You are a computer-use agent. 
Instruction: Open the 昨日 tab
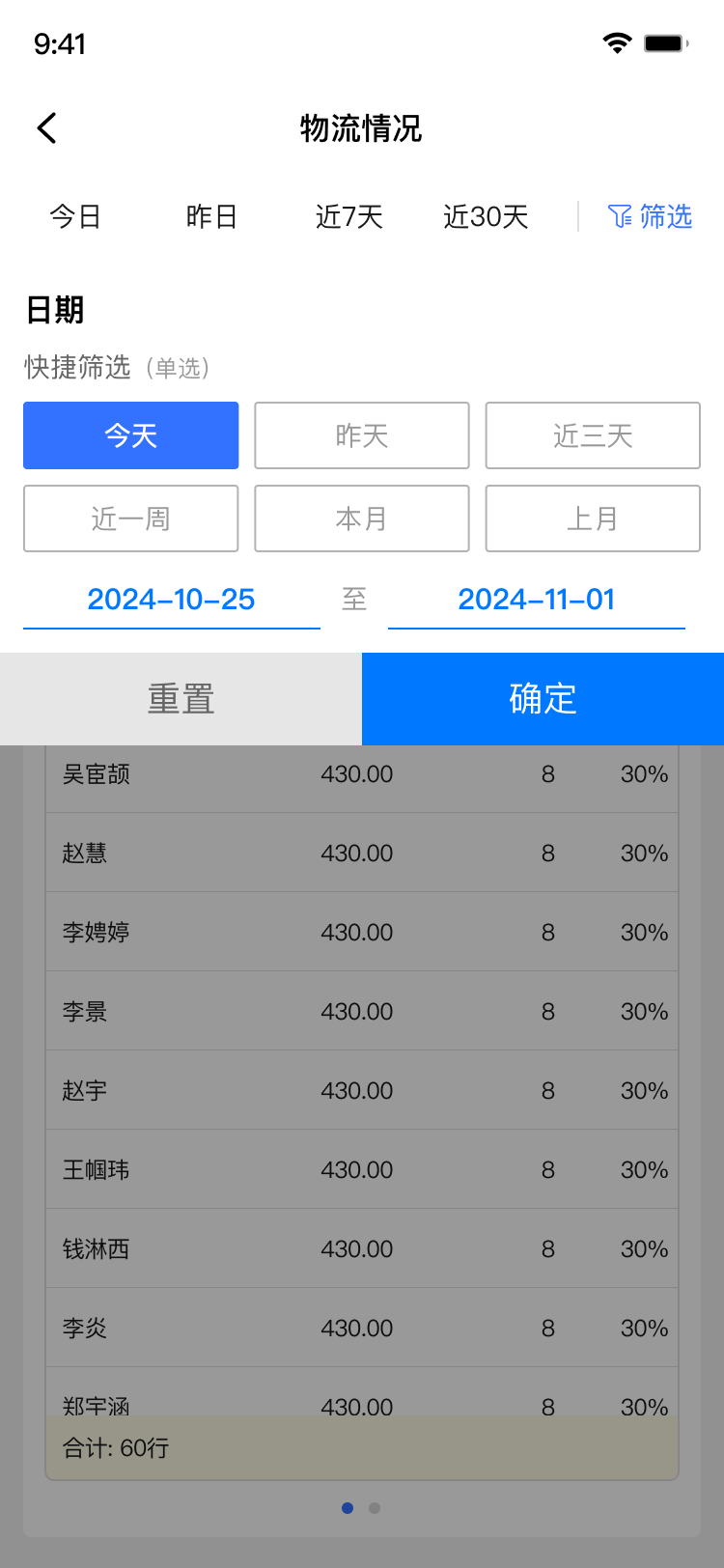pyautogui.click(x=211, y=218)
